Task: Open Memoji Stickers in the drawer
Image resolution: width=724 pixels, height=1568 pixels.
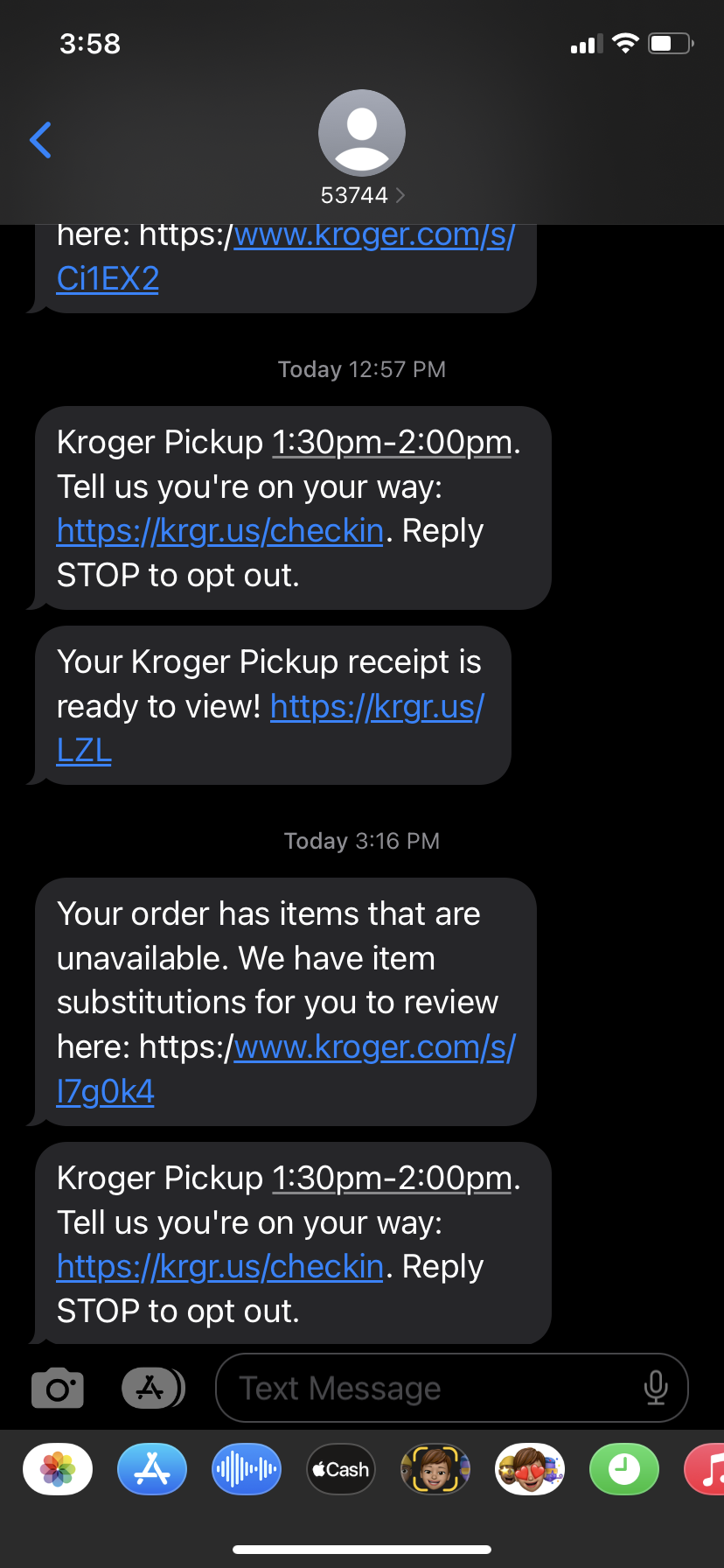Action: point(530,1469)
